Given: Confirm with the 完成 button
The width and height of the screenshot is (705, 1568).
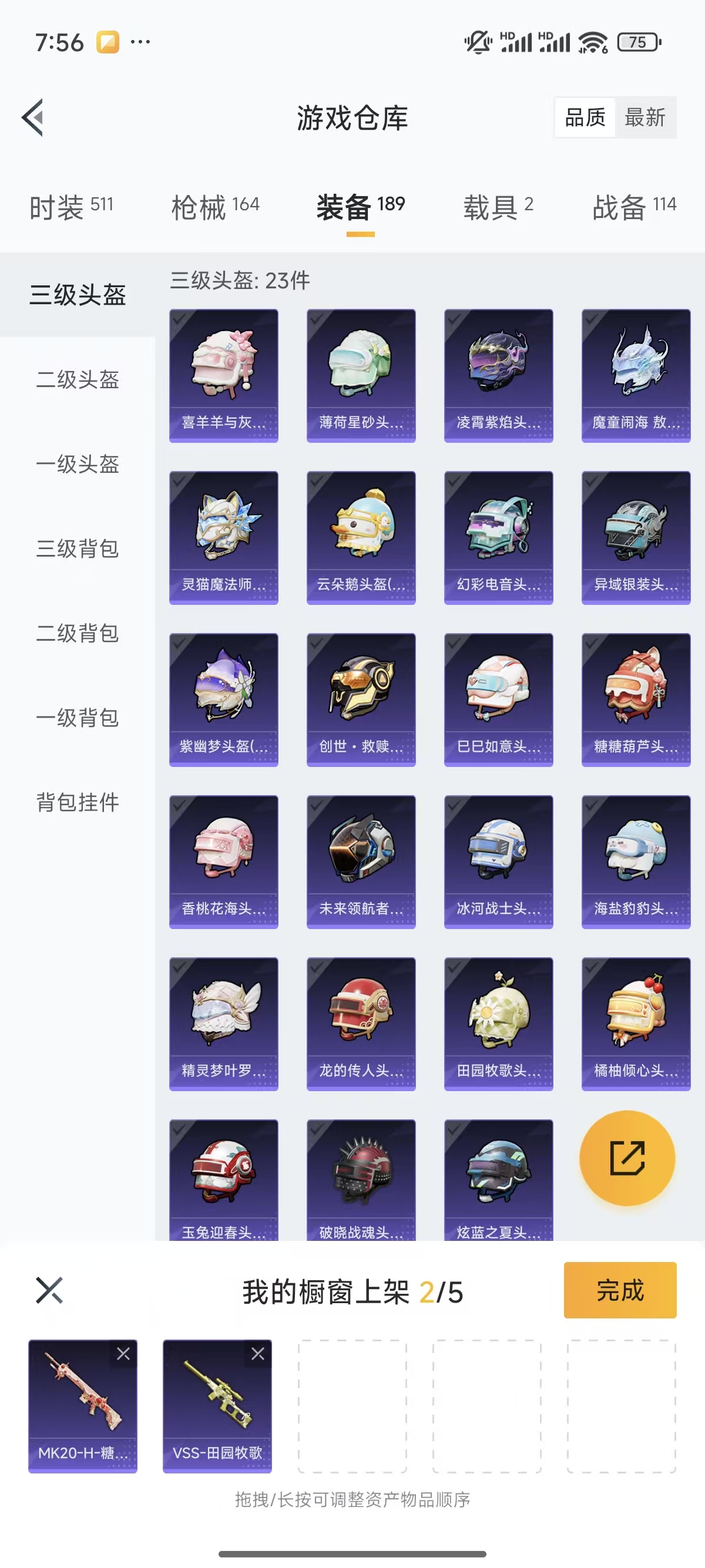Looking at the screenshot, I should click(620, 1290).
